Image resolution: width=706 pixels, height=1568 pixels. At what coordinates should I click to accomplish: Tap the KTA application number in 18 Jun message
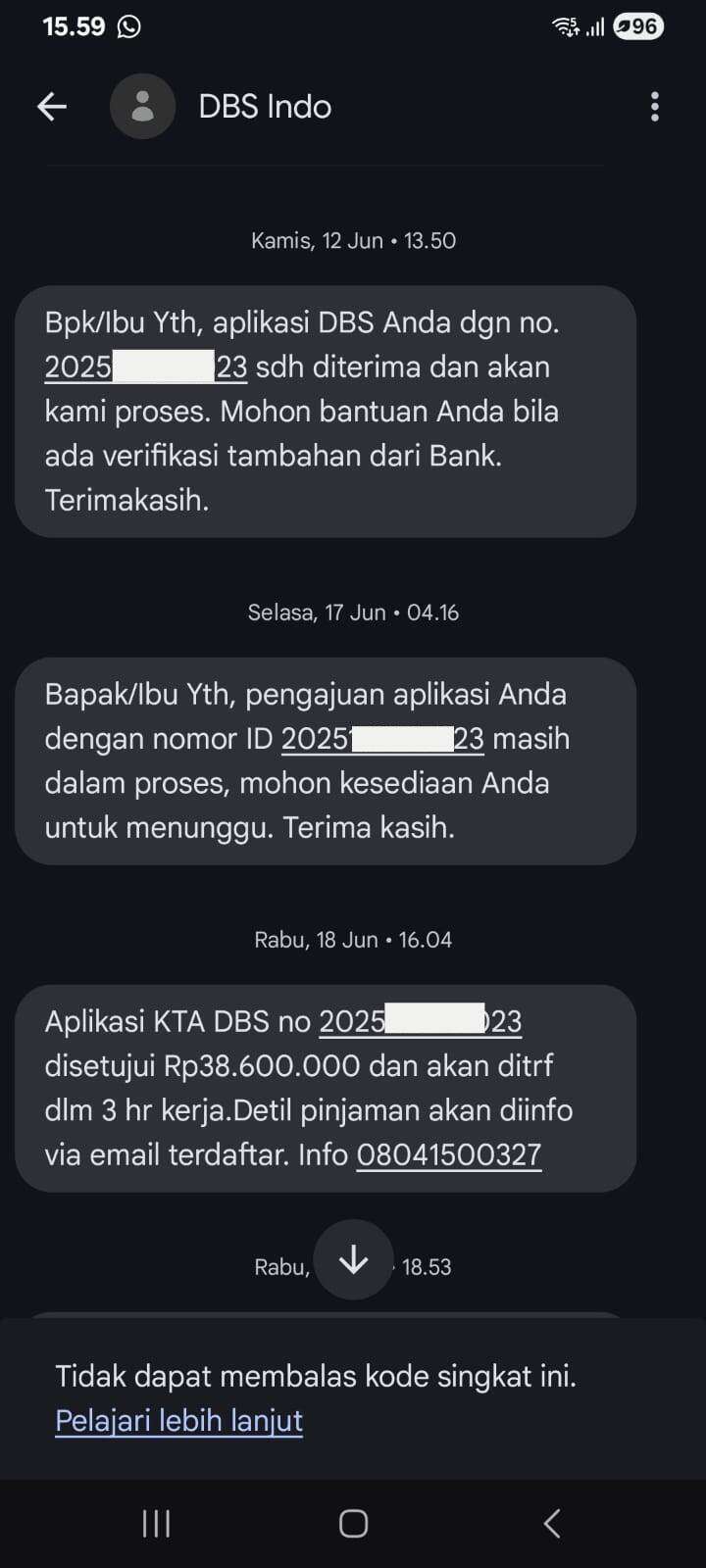click(x=421, y=1021)
